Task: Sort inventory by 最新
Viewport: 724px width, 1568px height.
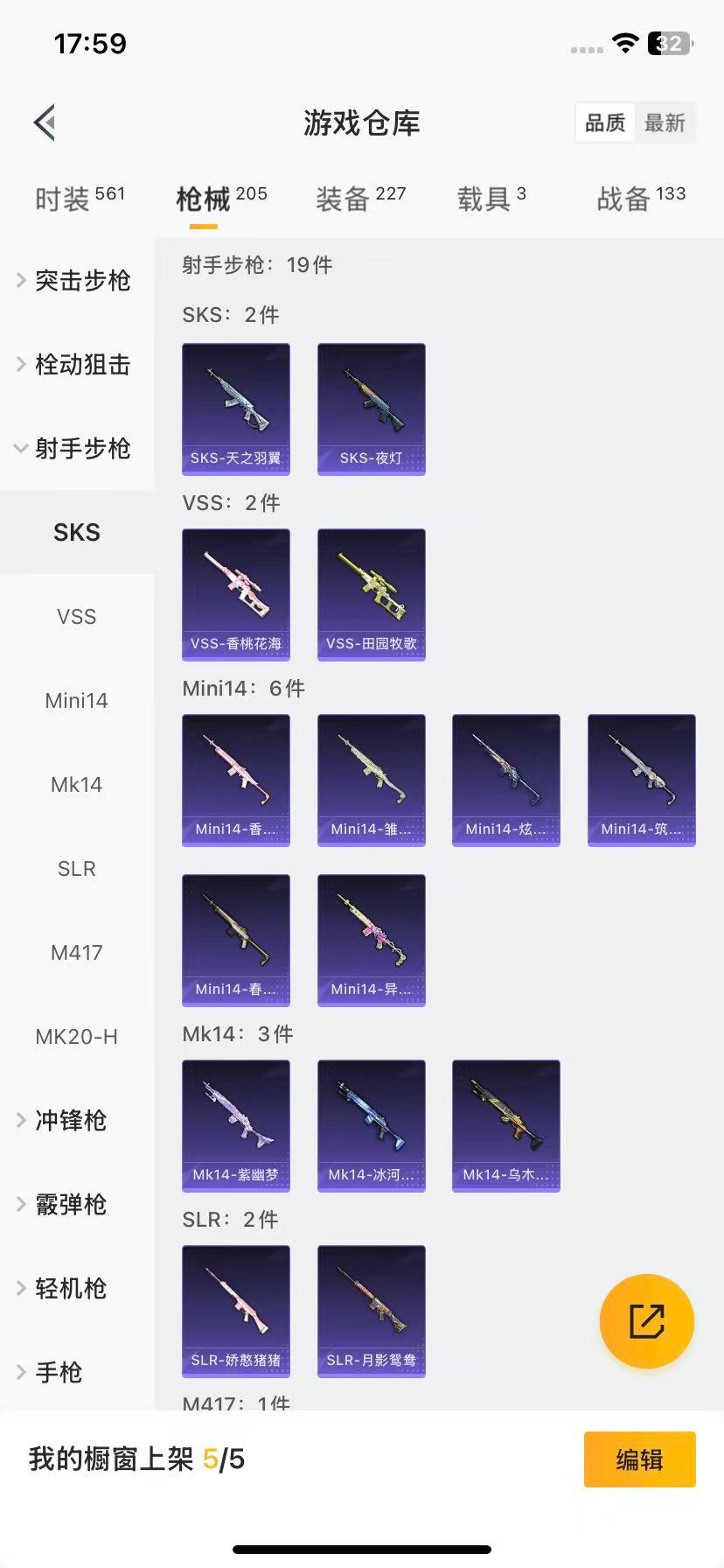Action: click(x=665, y=123)
